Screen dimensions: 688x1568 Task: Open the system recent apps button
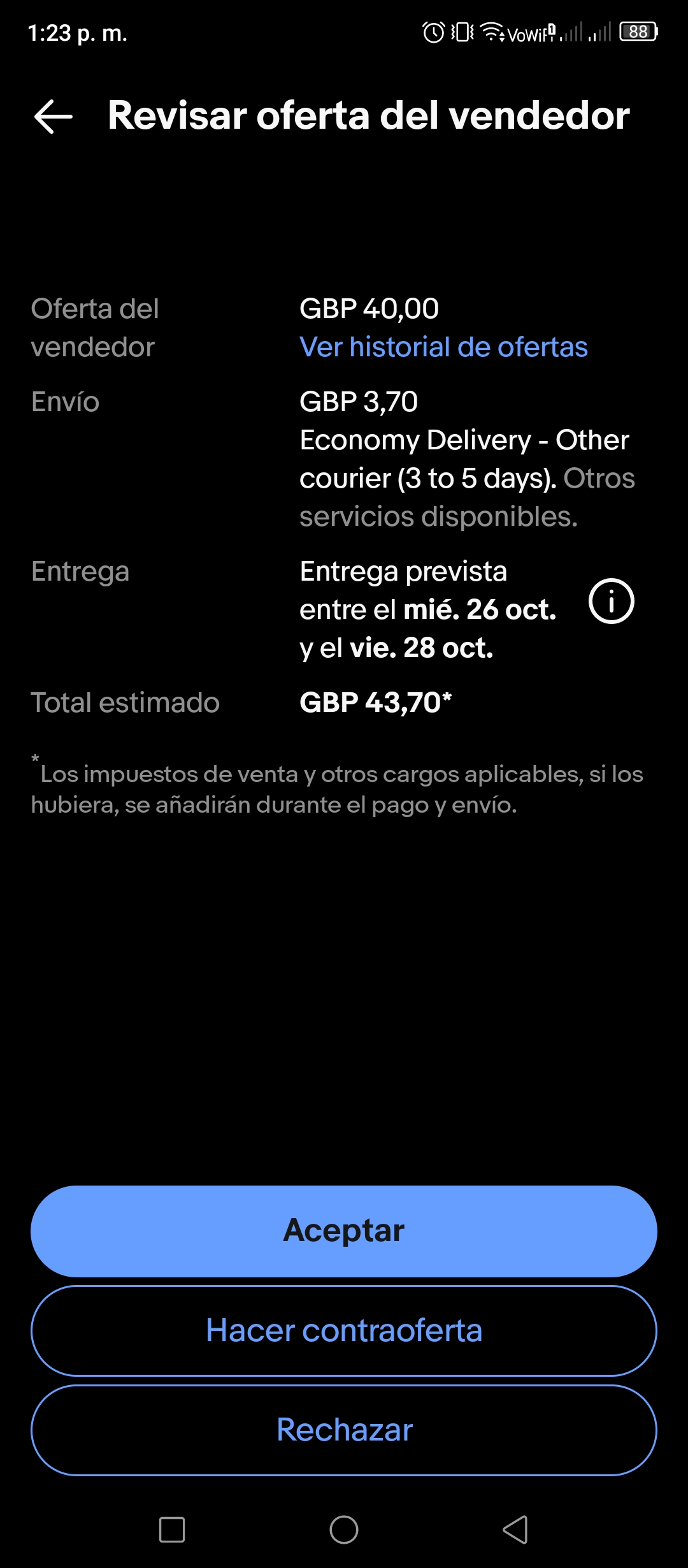click(172, 1529)
